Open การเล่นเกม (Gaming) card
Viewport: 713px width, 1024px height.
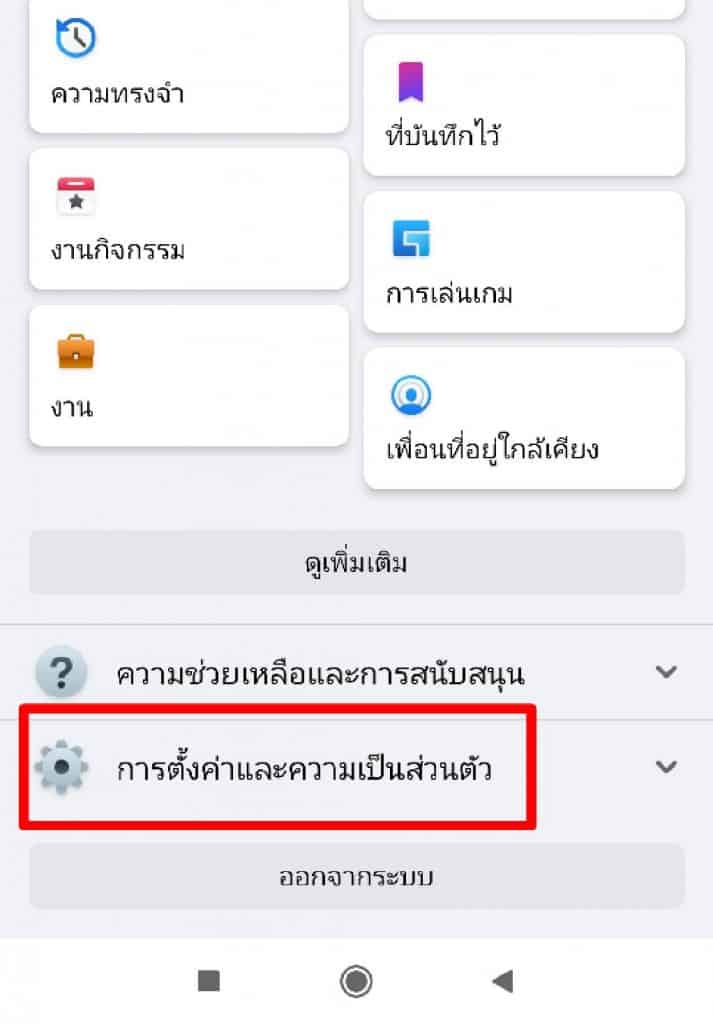[523, 262]
